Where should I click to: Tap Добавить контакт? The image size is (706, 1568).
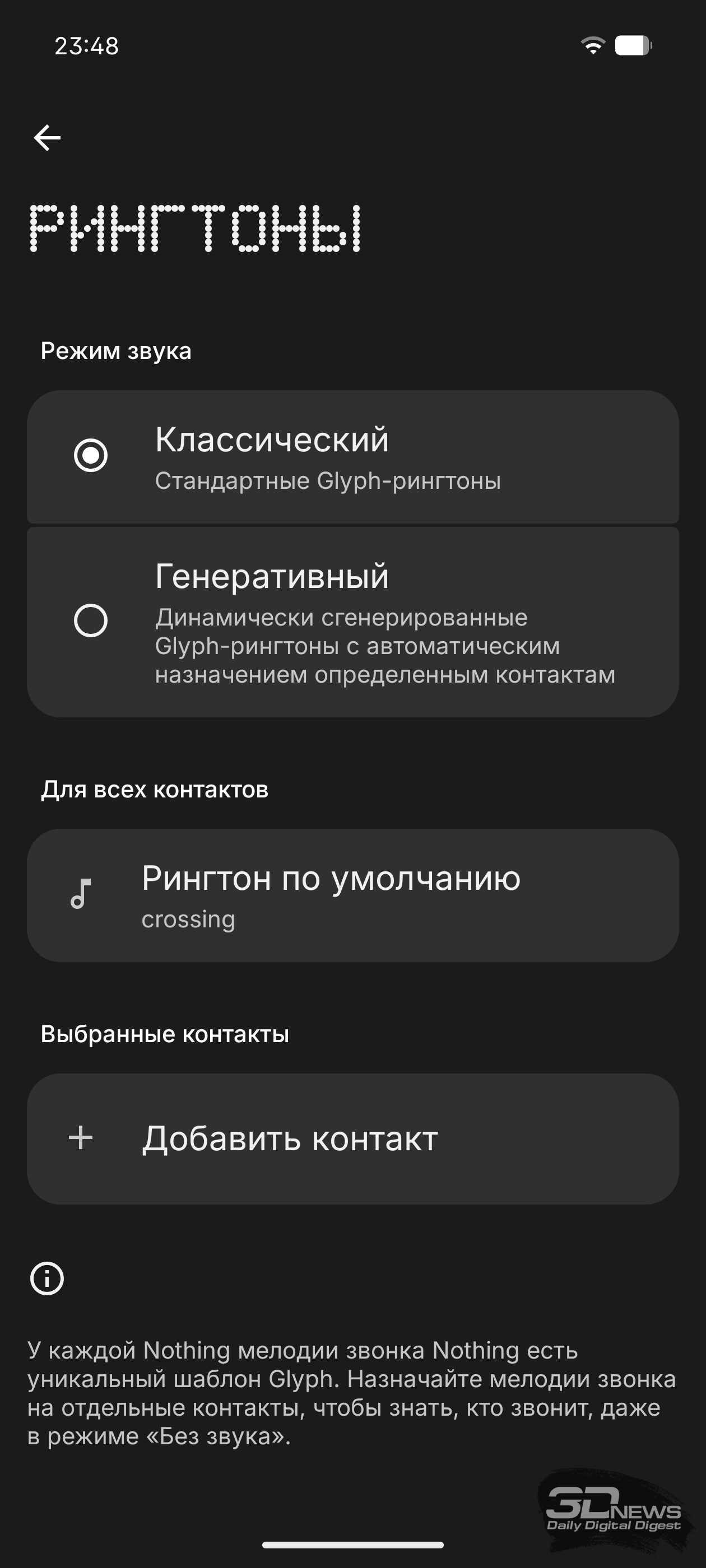pyautogui.click(x=352, y=1138)
